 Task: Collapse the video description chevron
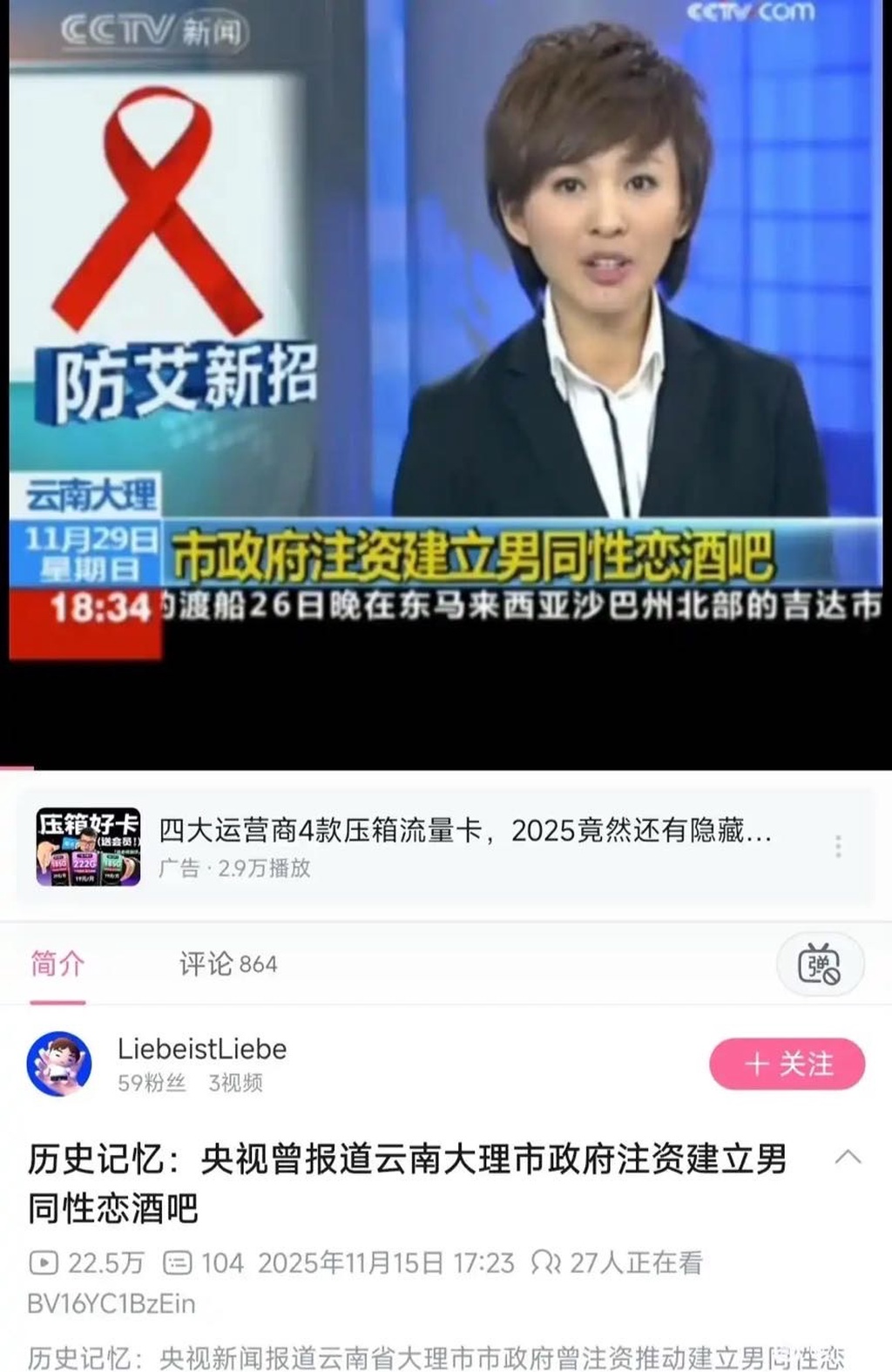pyautogui.click(x=848, y=1158)
